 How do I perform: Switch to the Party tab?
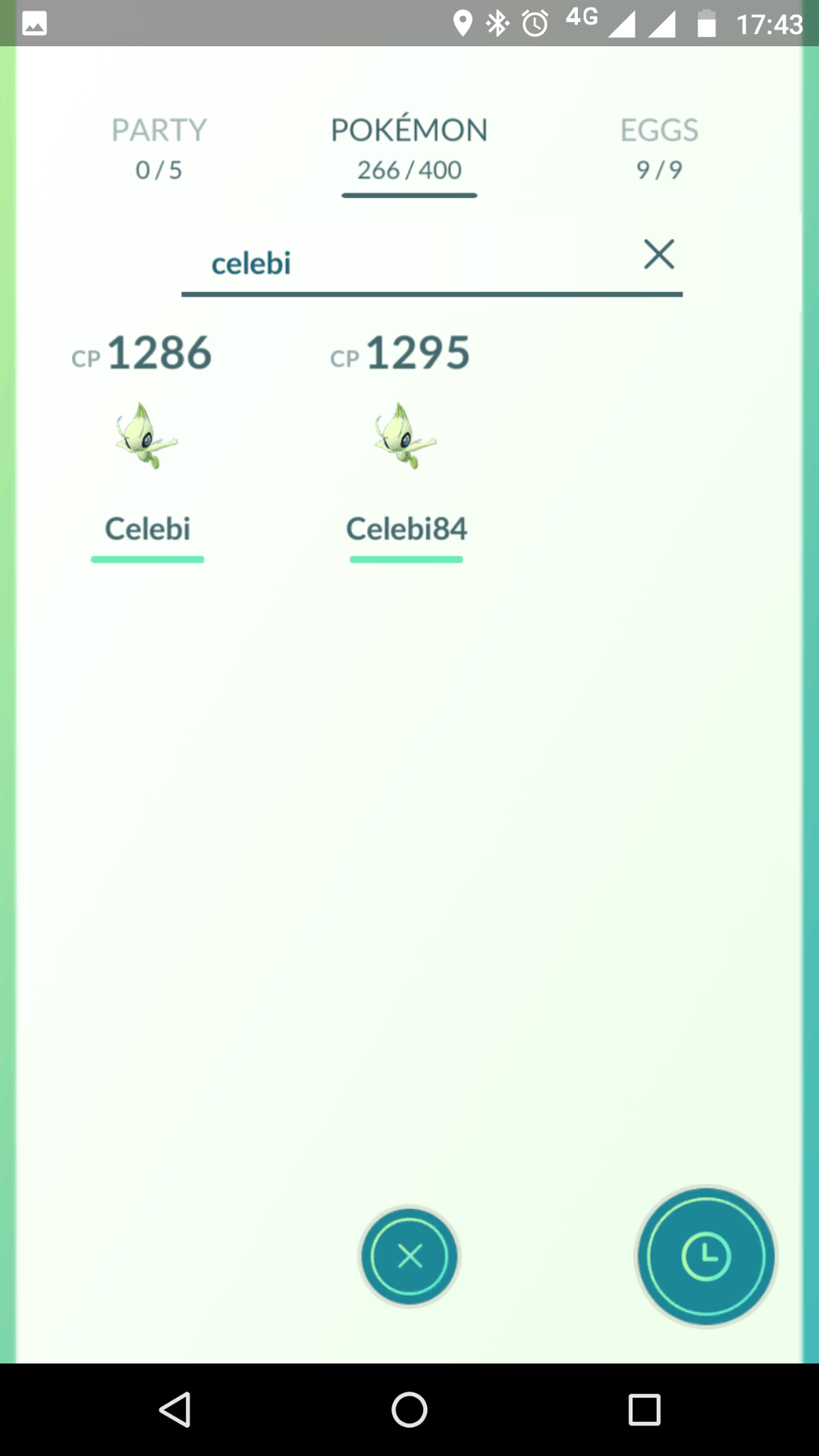158,149
